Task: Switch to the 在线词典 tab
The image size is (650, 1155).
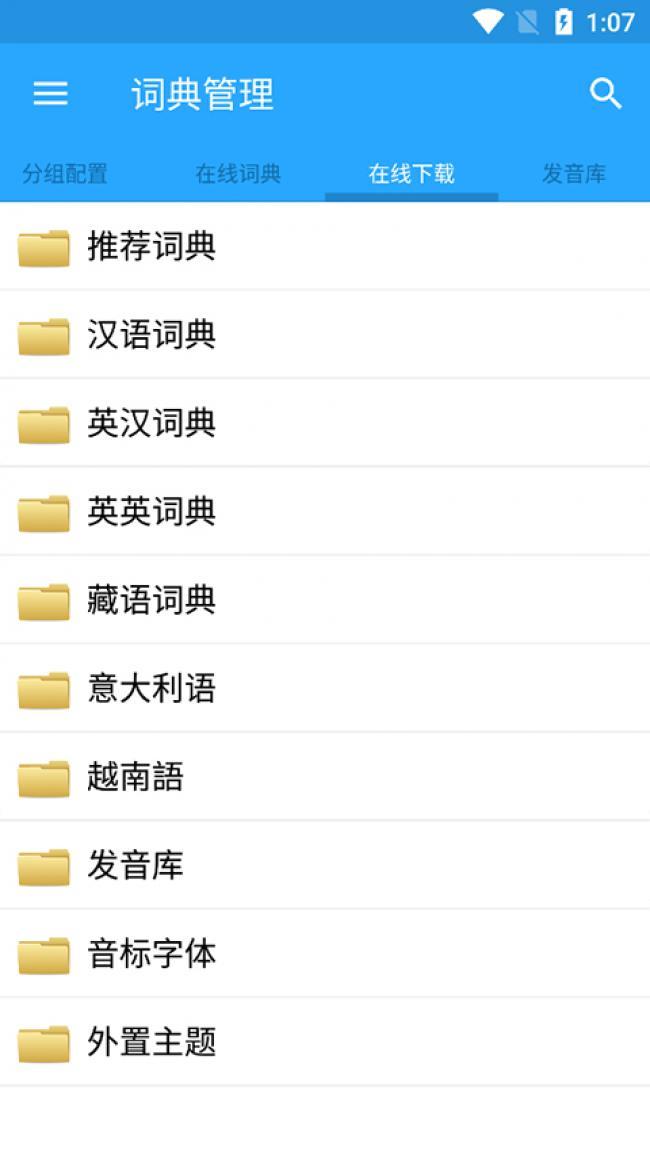Action: click(238, 174)
